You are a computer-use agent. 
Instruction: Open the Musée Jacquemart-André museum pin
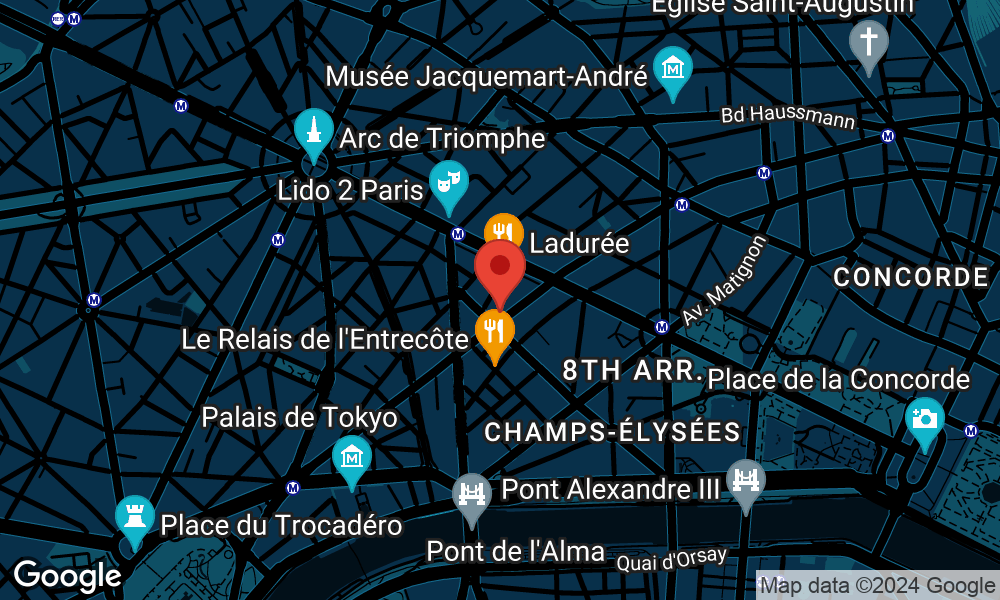[x=672, y=68]
